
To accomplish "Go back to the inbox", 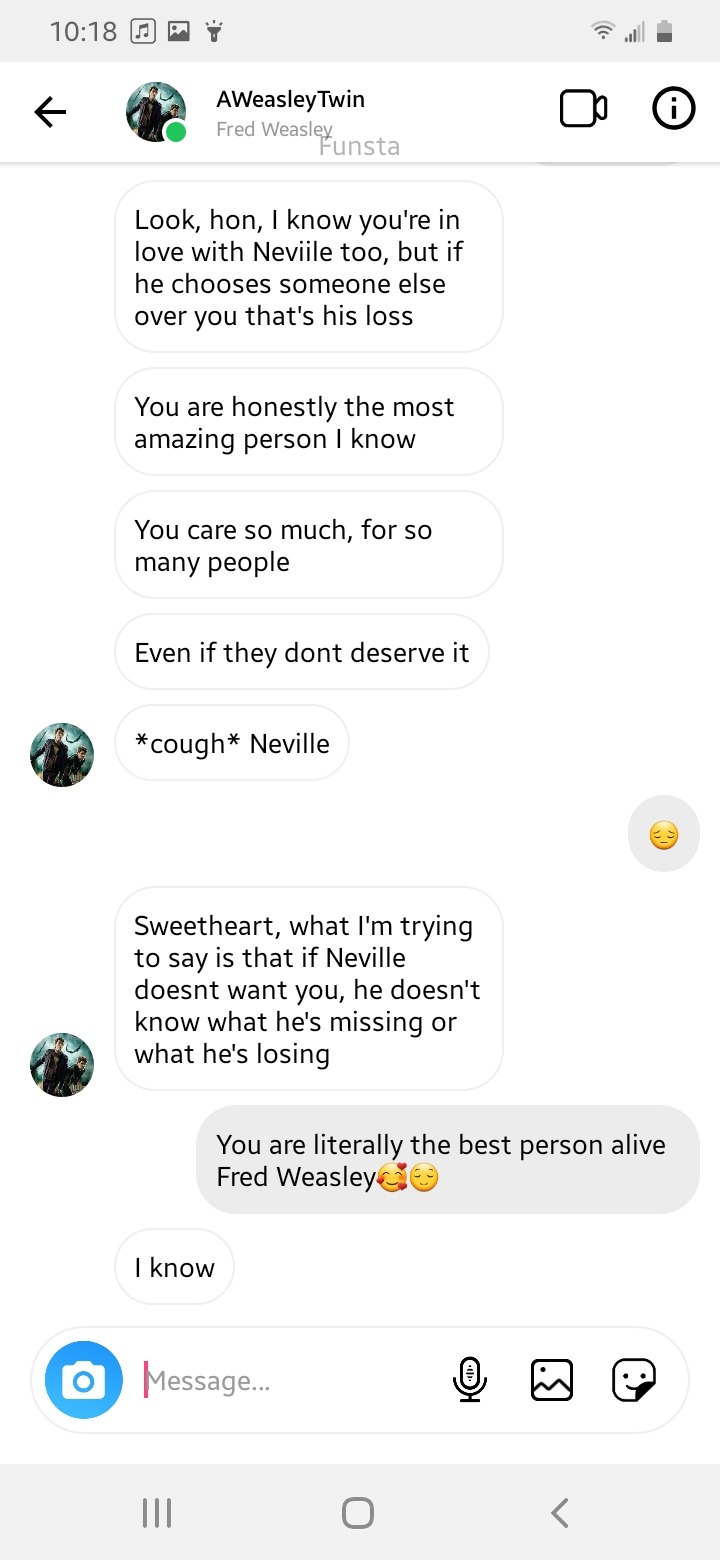I will click(50, 112).
